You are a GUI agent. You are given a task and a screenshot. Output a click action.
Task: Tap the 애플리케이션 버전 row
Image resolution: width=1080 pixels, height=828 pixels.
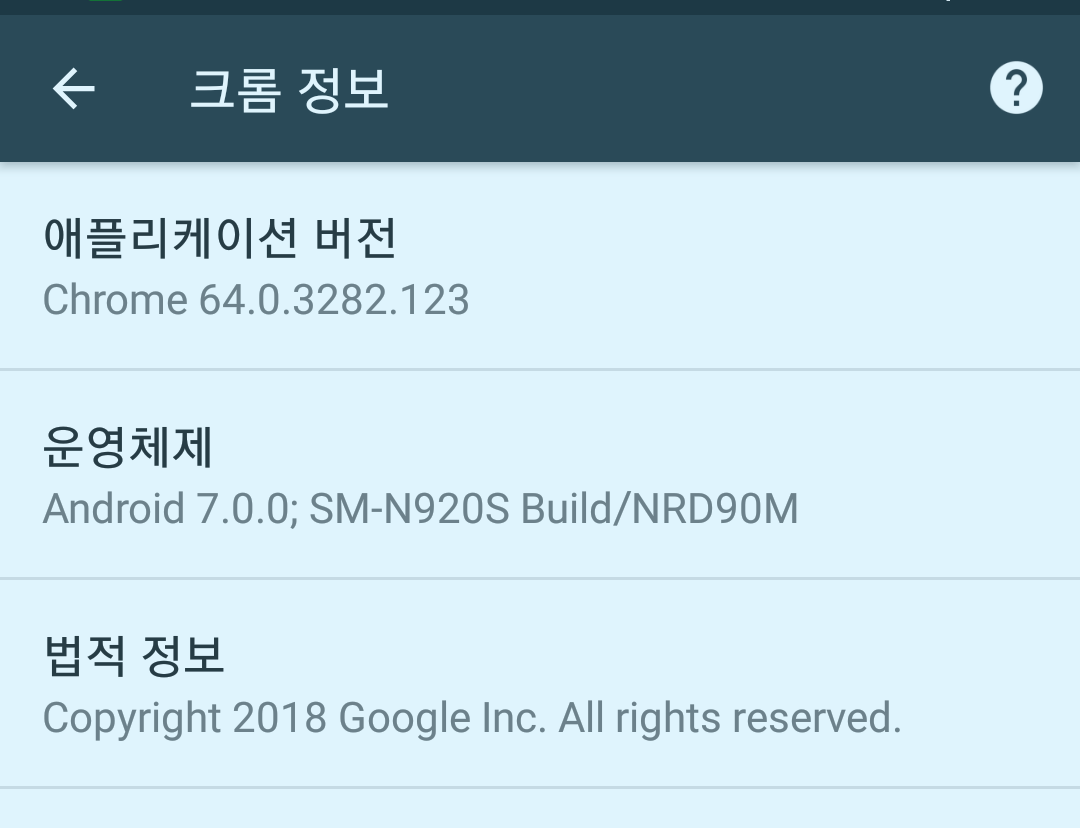[x=540, y=268]
